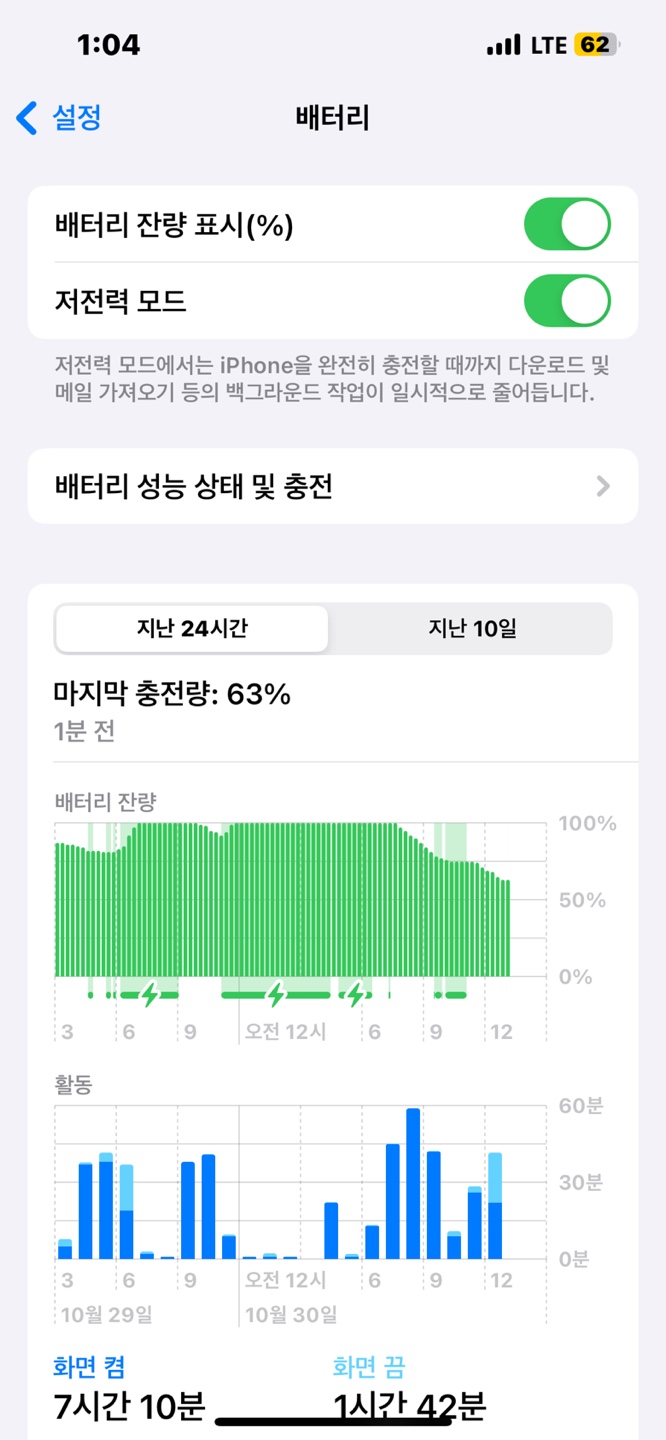Open 배터리 성능 상태 및 충전
Image resolution: width=666 pixels, height=1440 pixels.
(333, 486)
